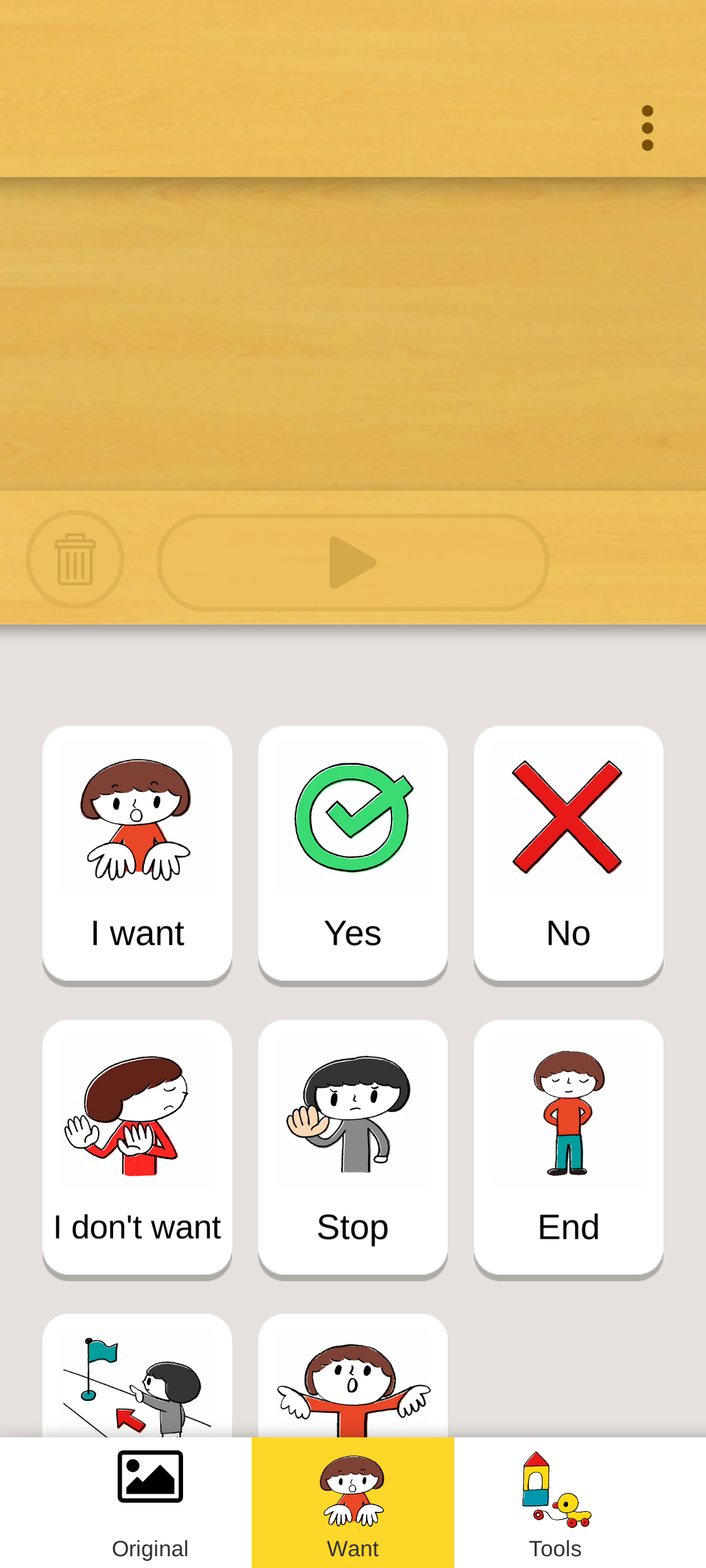Tap the "Stop" card

point(353,1147)
